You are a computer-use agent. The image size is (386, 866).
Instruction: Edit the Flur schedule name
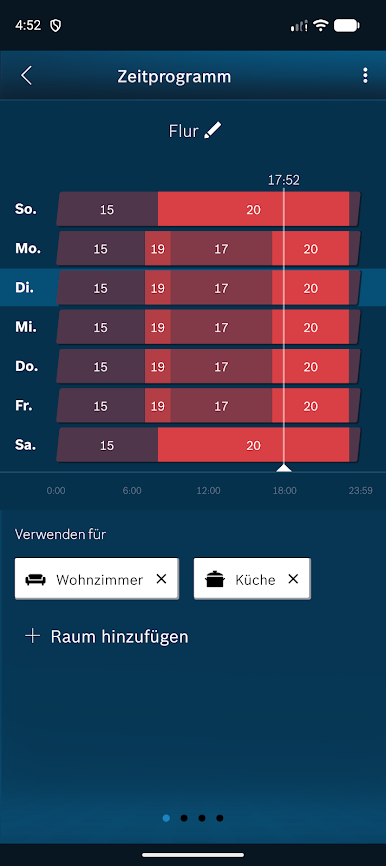tap(212, 131)
